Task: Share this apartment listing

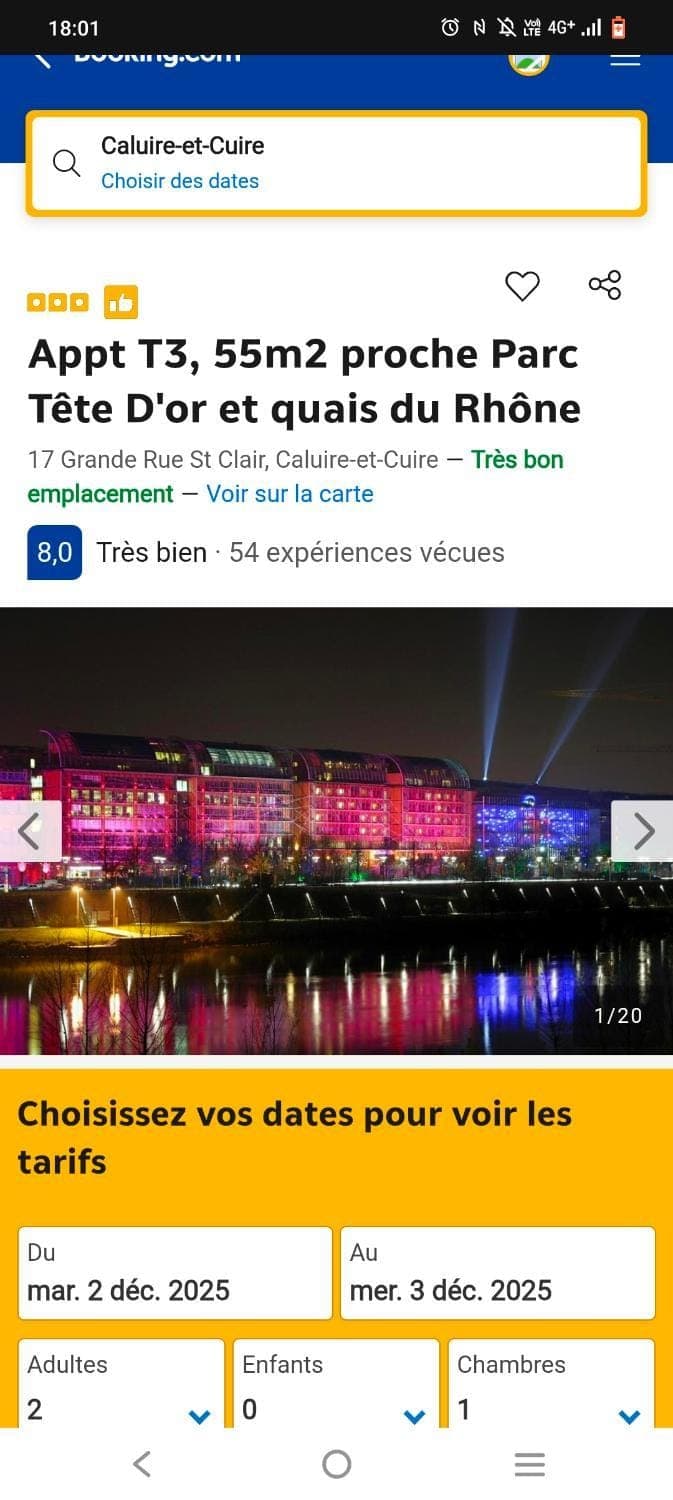Action: pos(605,285)
